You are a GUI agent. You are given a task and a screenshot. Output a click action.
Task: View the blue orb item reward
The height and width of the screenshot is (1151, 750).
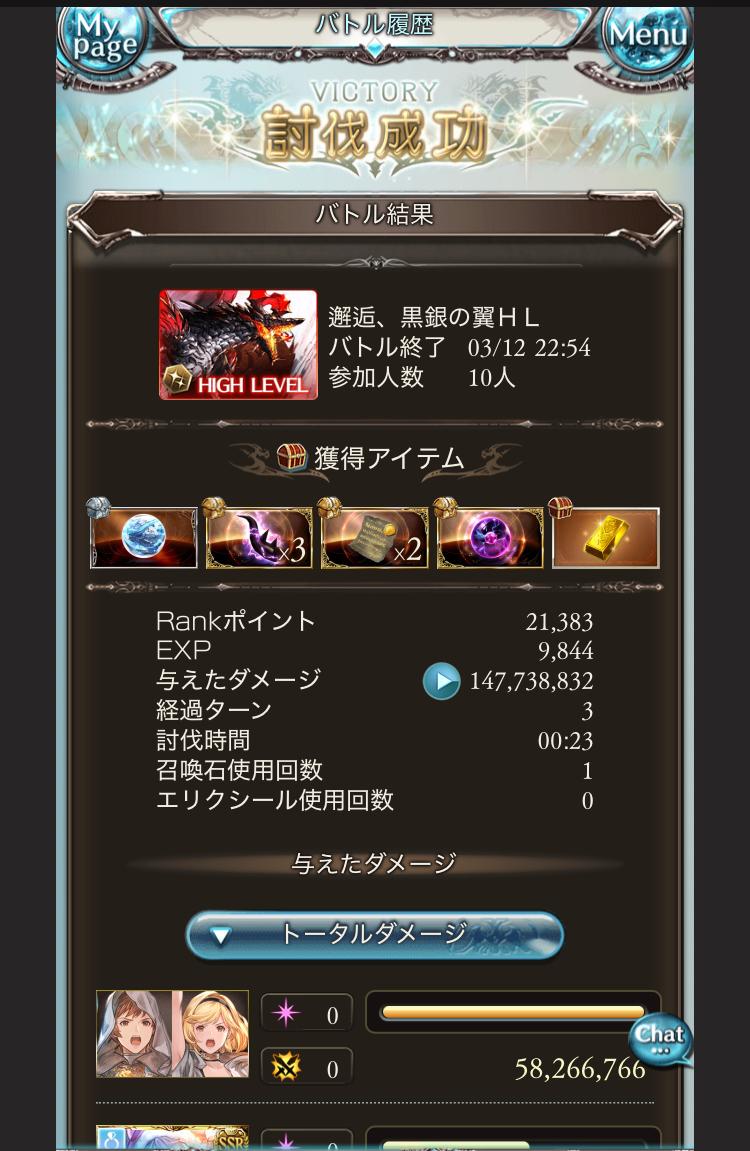click(x=143, y=538)
